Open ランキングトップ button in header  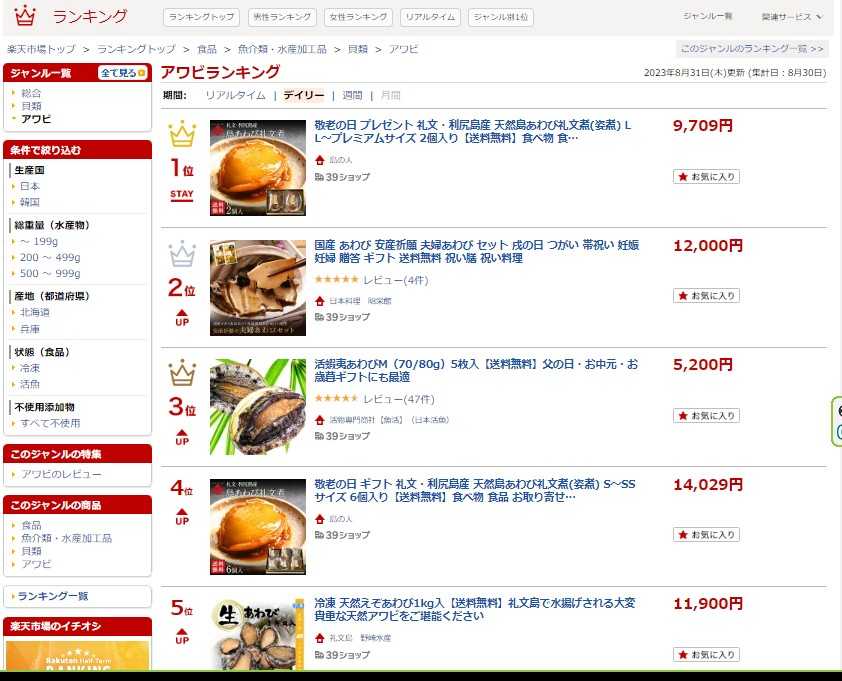click(201, 17)
